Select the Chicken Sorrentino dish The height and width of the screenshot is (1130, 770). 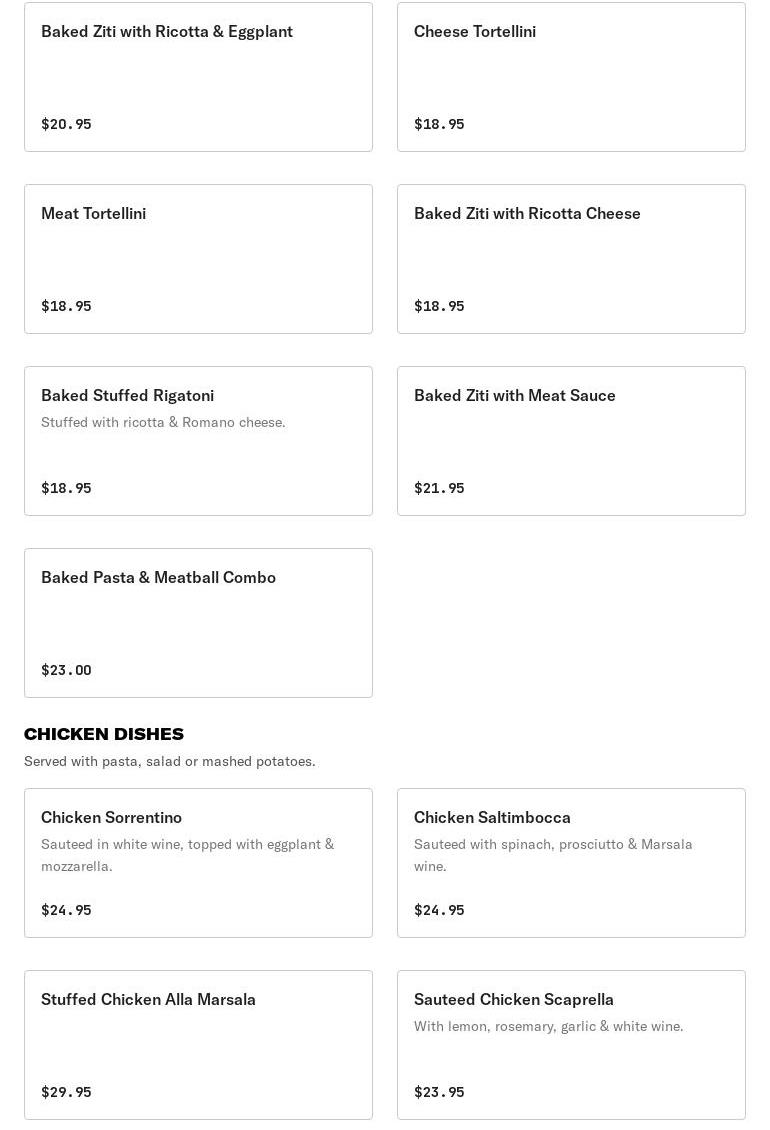(198, 863)
